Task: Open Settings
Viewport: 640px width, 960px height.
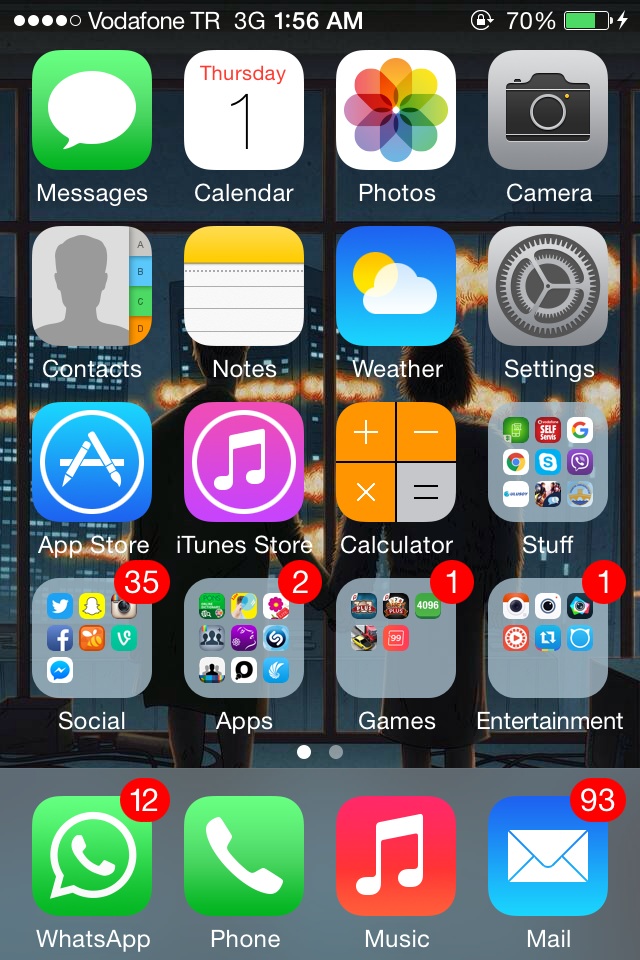Action: [548, 286]
